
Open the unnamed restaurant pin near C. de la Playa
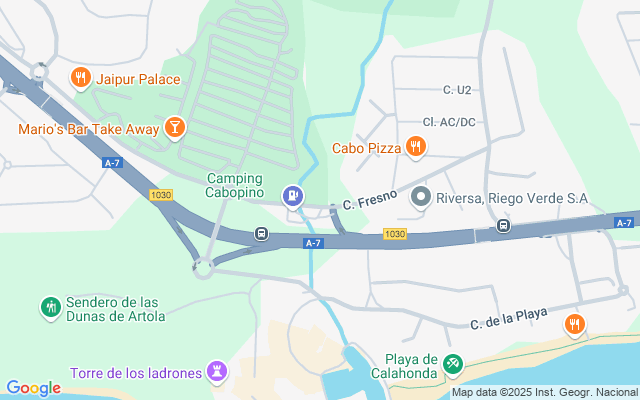coord(575,325)
